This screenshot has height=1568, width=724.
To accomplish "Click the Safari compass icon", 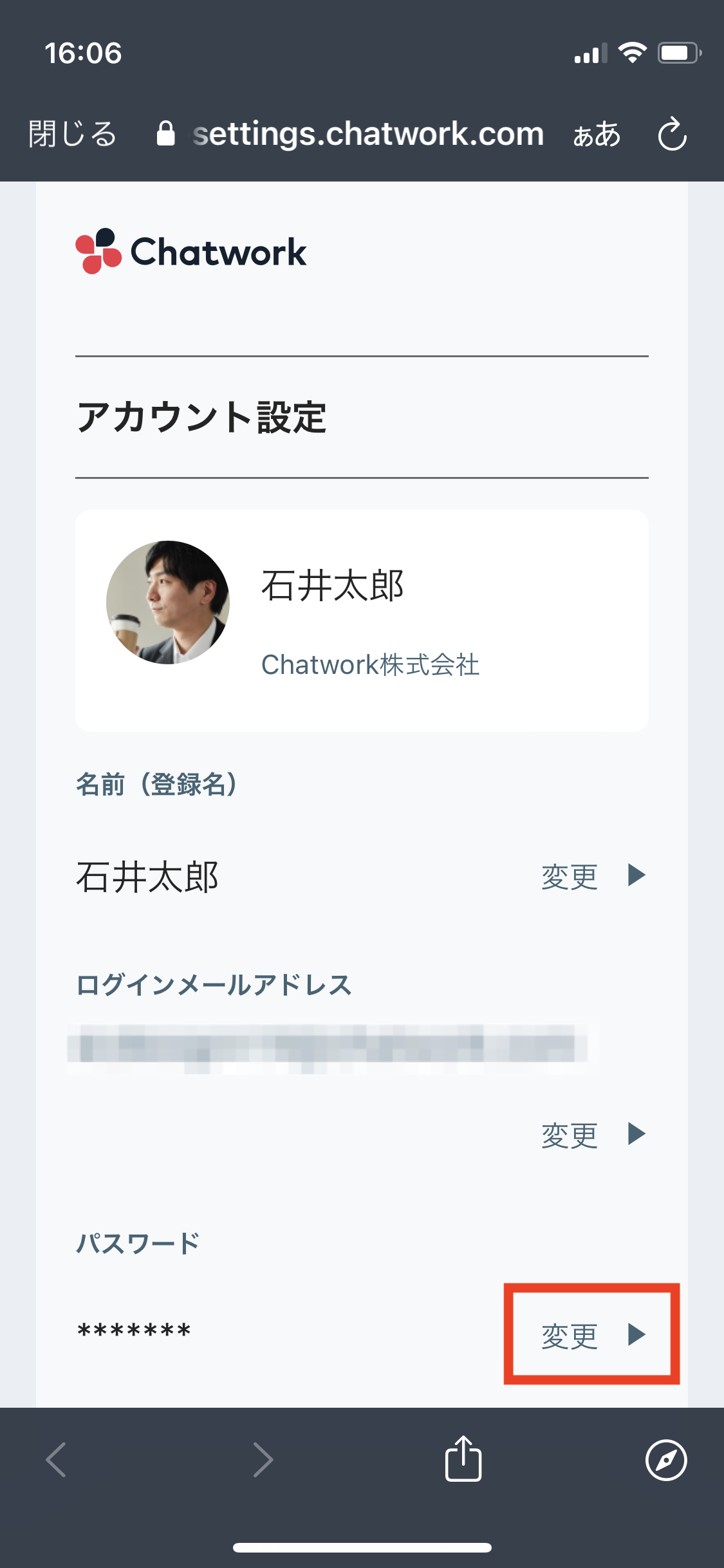I will 666,1459.
